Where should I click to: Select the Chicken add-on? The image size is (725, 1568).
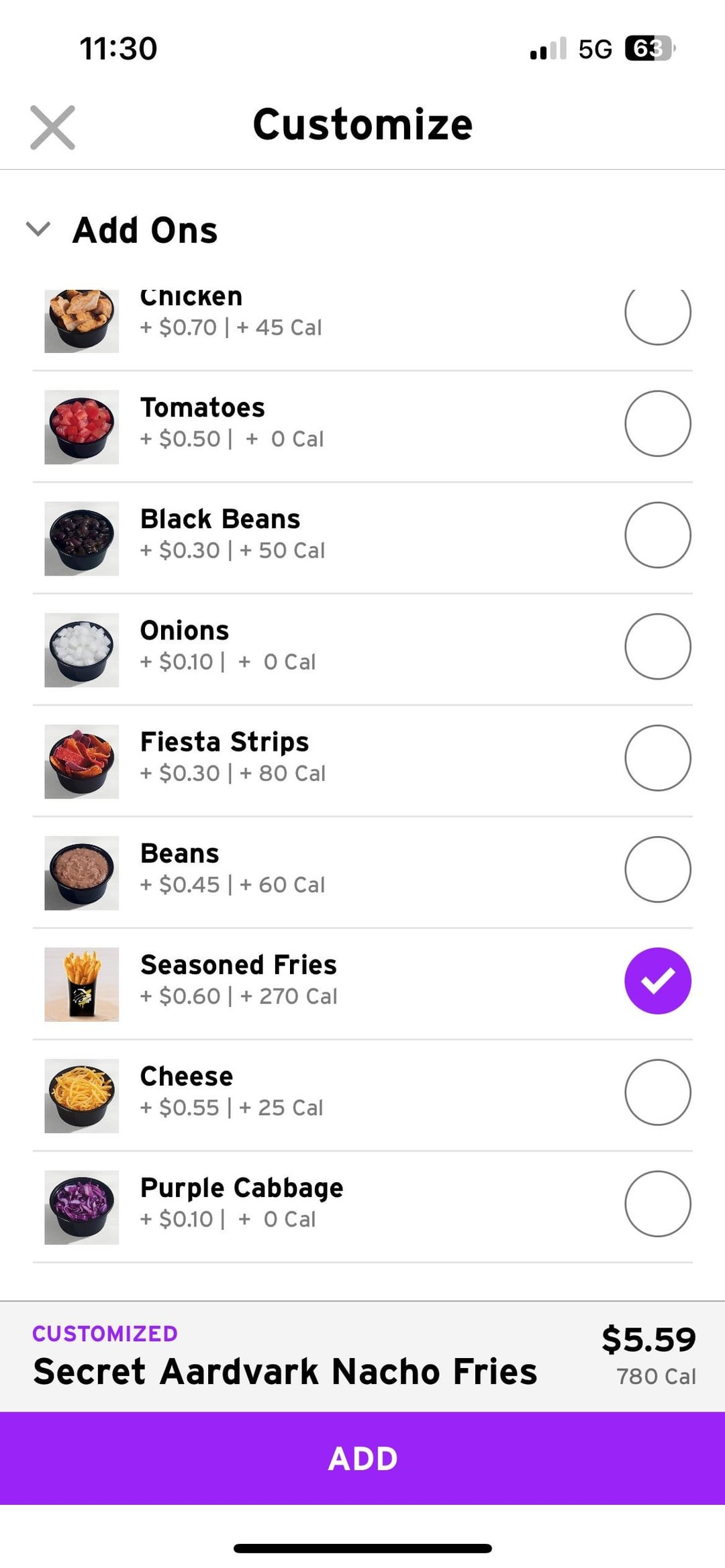click(x=657, y=314)
